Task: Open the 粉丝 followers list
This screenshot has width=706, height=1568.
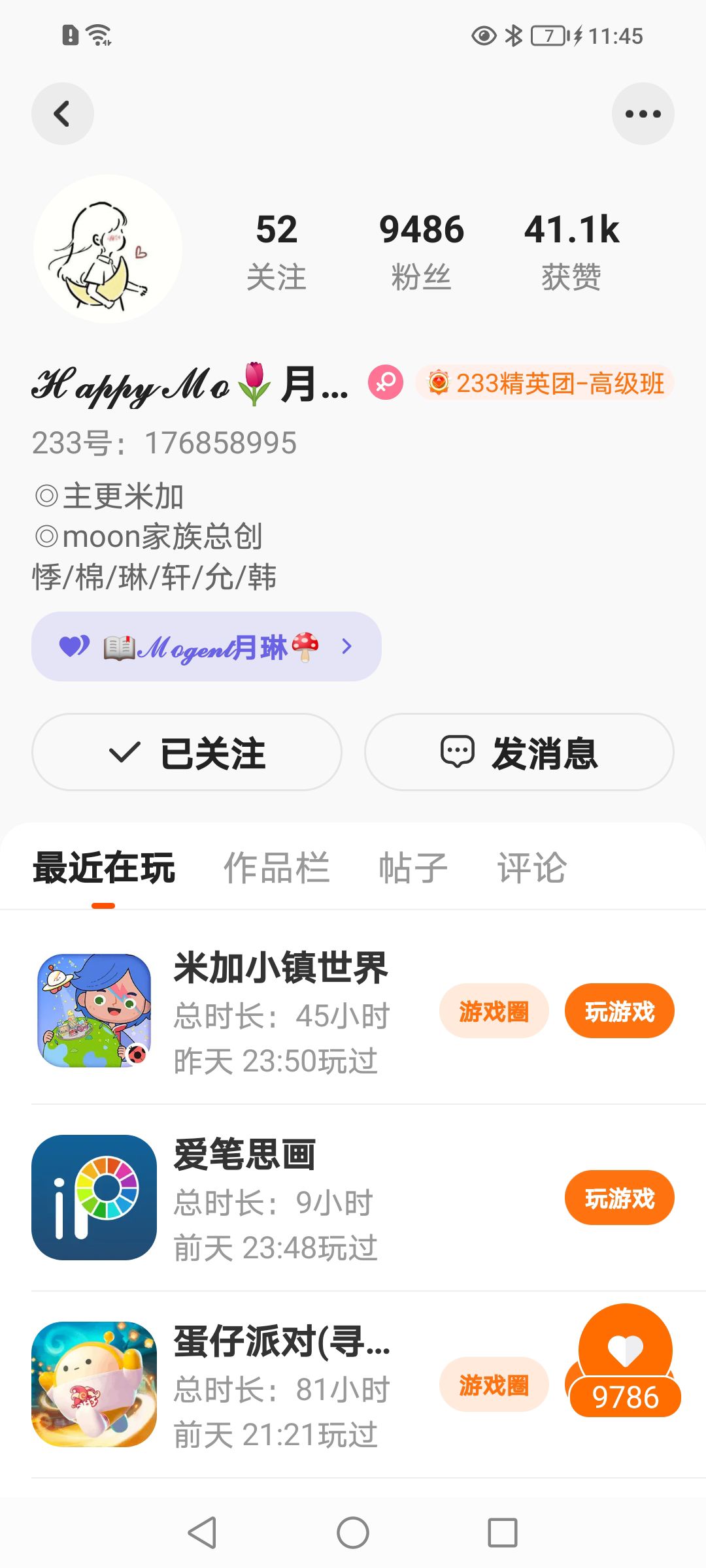Action: tap(421, 250)
